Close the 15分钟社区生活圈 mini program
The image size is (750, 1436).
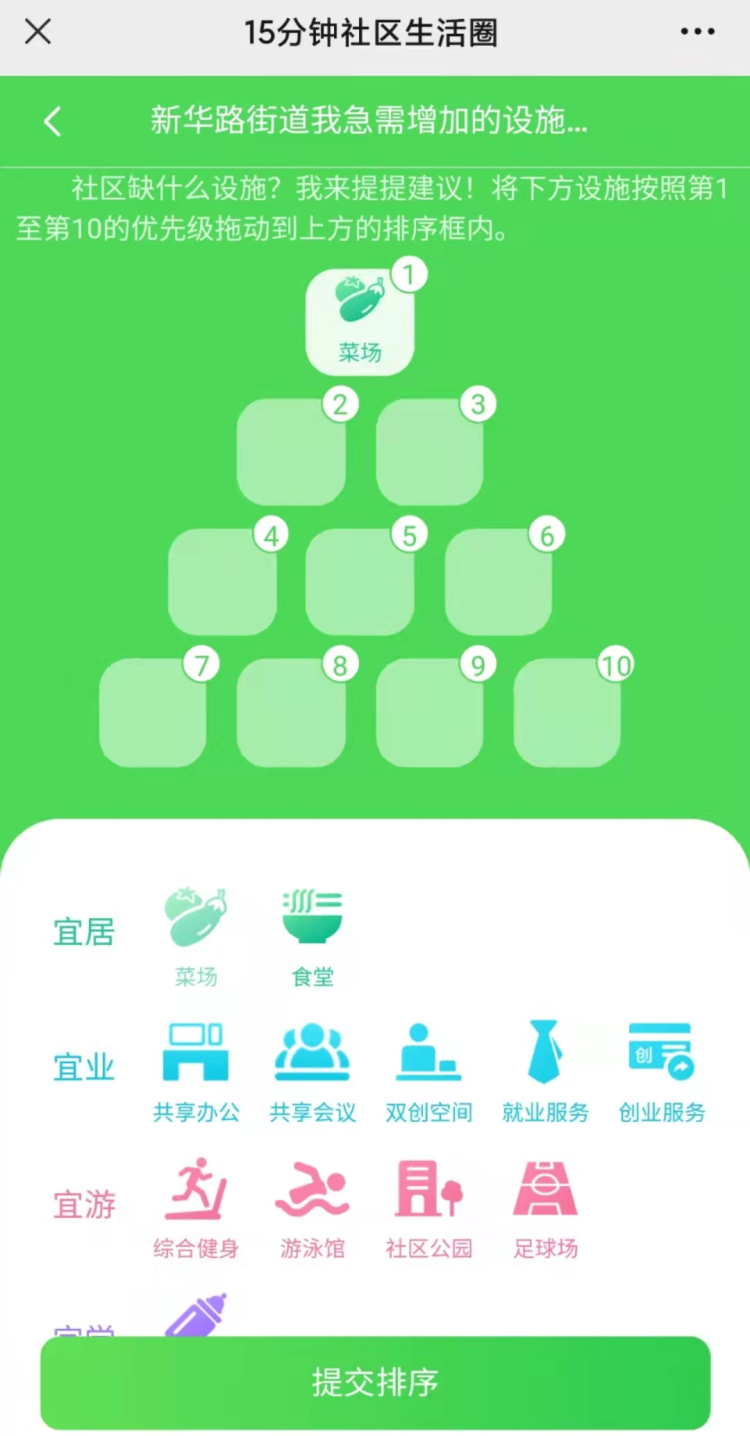point(38,32)
